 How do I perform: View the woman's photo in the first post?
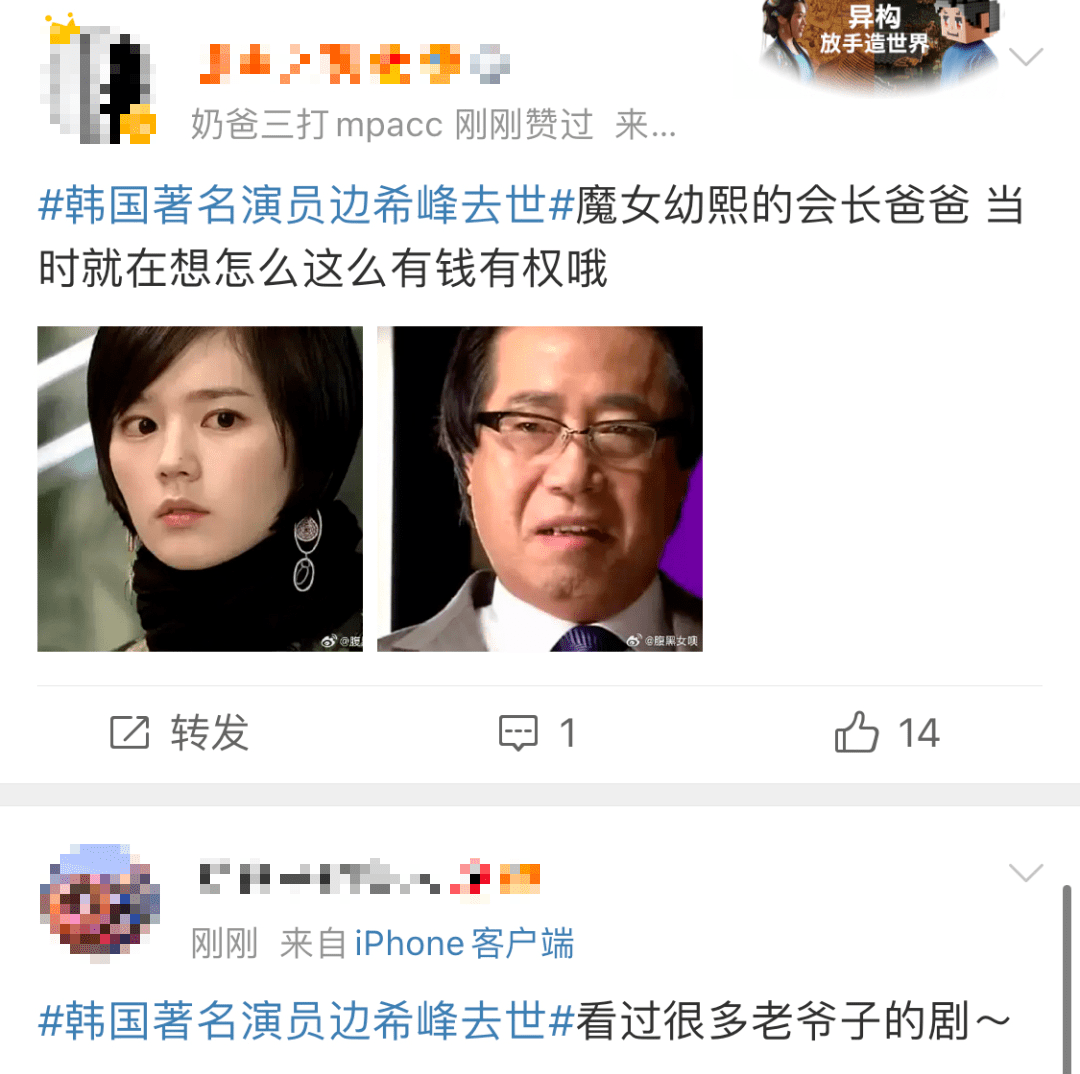[x=200, y=488]
